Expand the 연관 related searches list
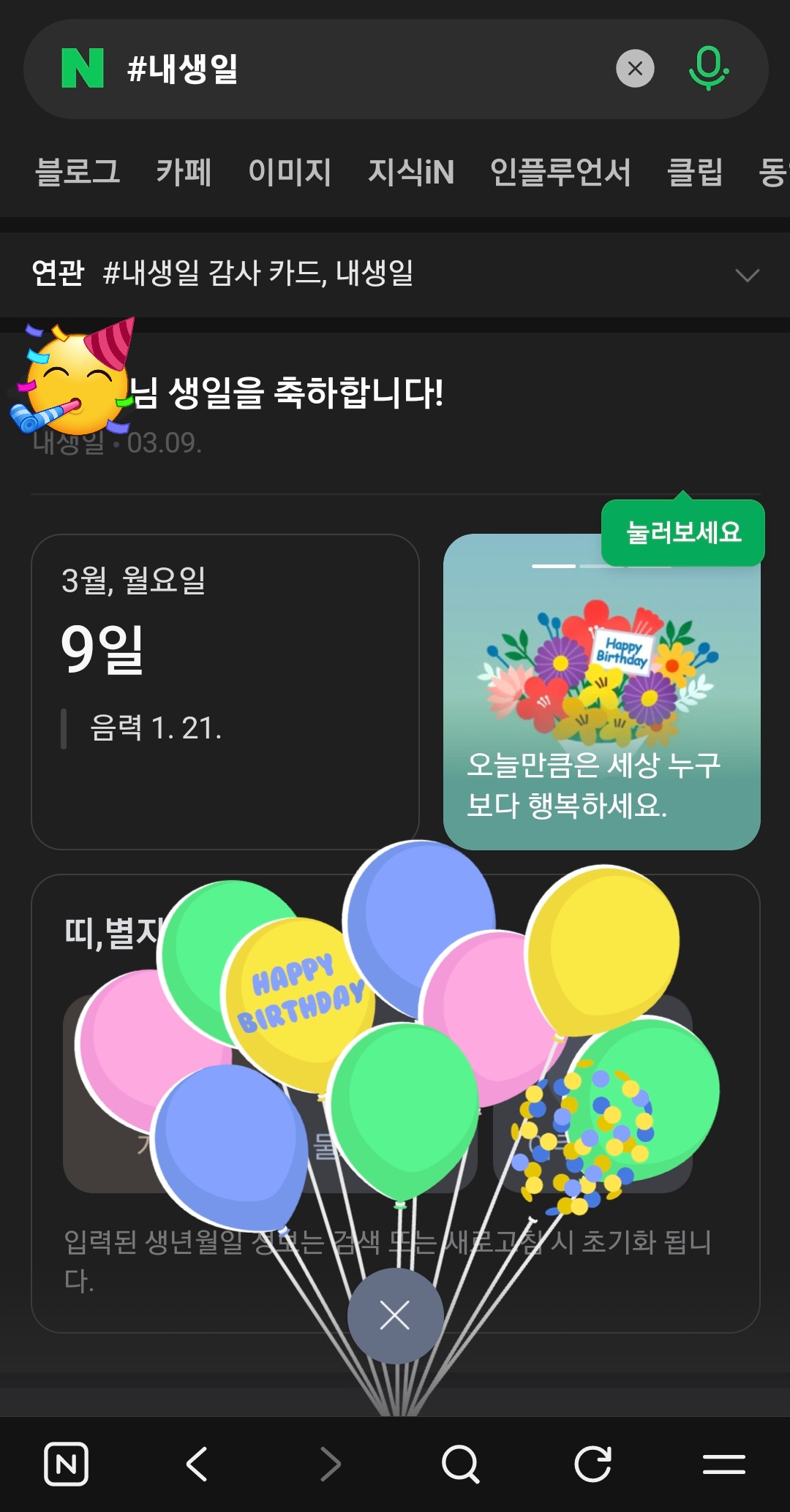This screenshot has height=1512, width=790. tap(747, 275)
